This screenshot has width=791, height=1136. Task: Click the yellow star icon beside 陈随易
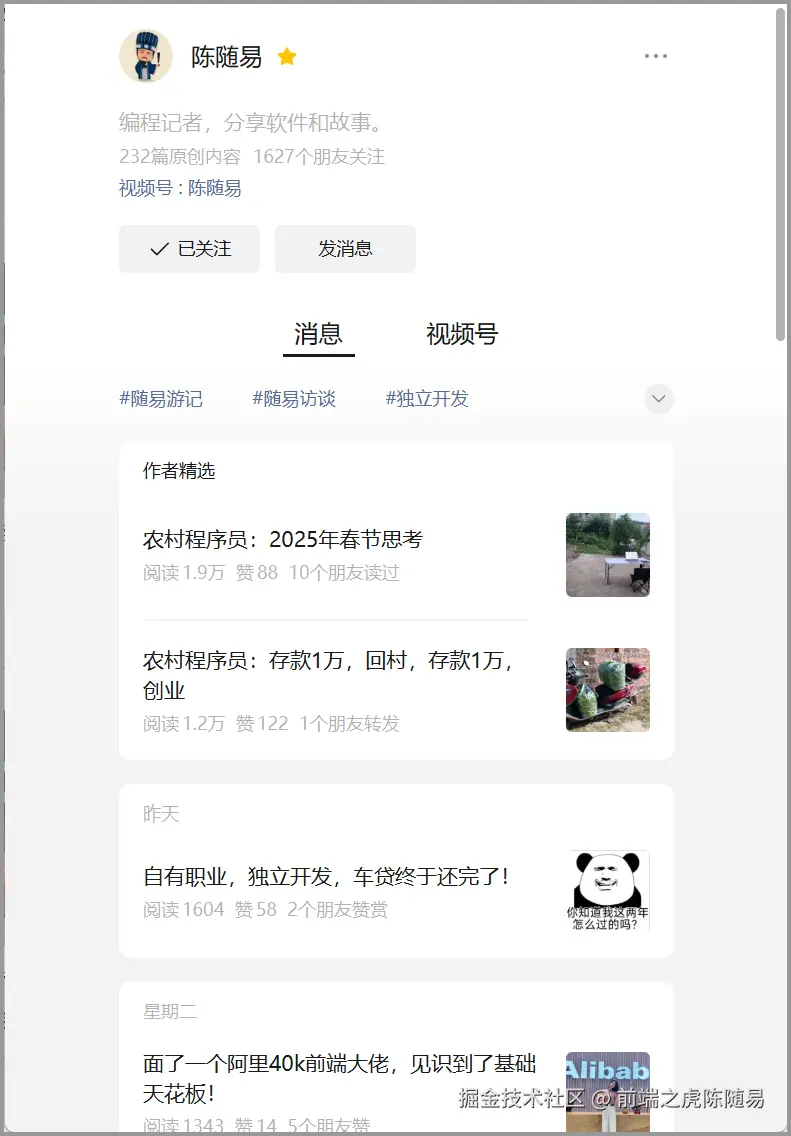pos(286,57)
